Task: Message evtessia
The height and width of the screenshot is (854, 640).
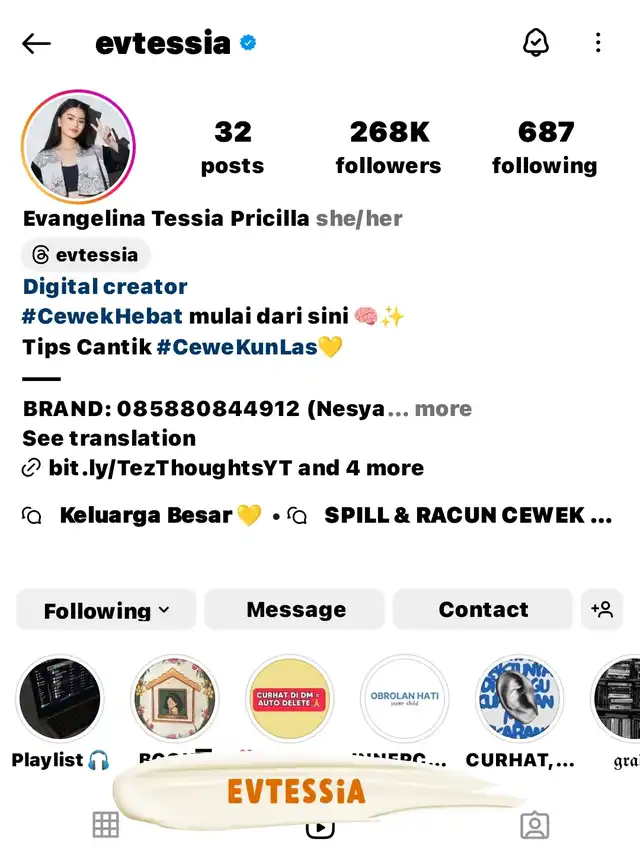Action: 295,610
